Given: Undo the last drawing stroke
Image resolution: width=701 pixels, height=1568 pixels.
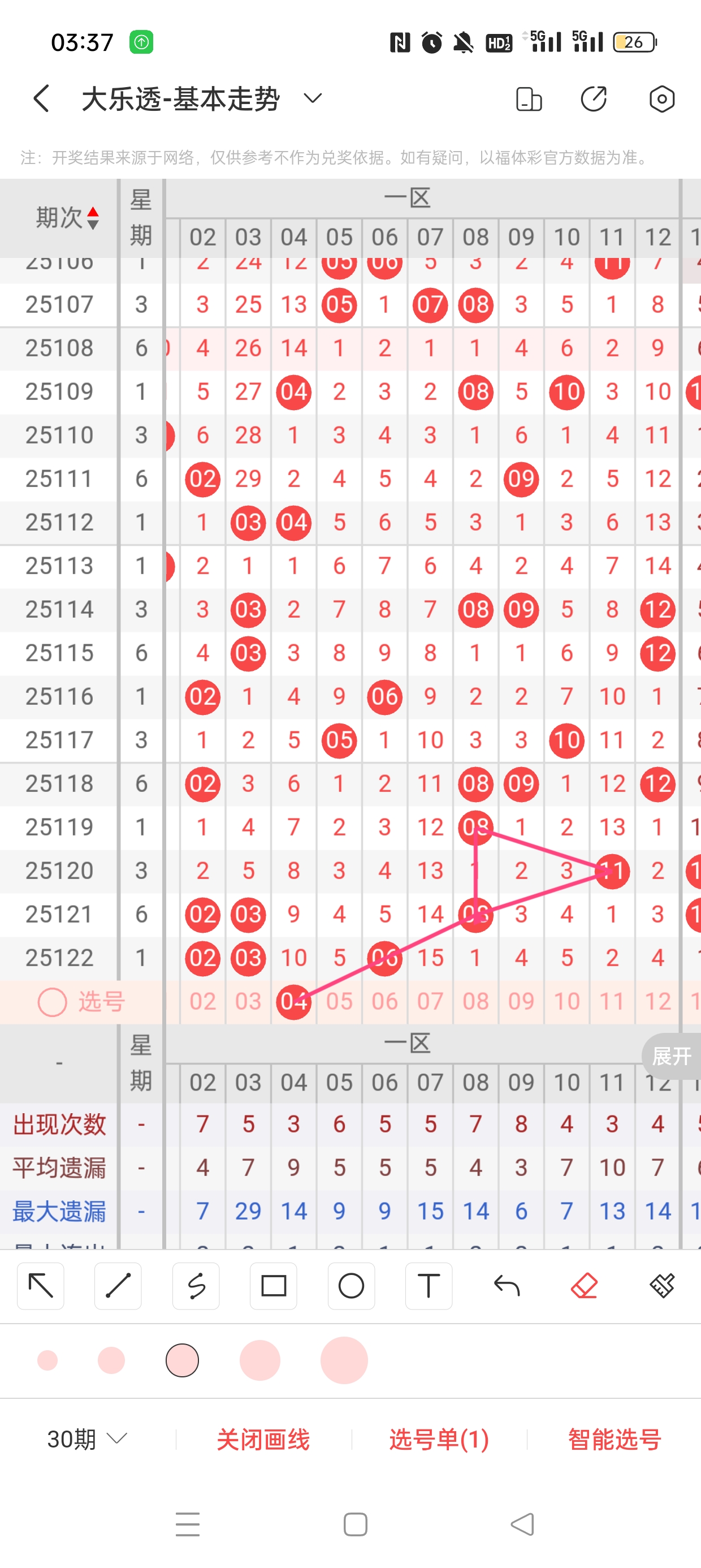Looking at the screenshot, I should 507,1286.
